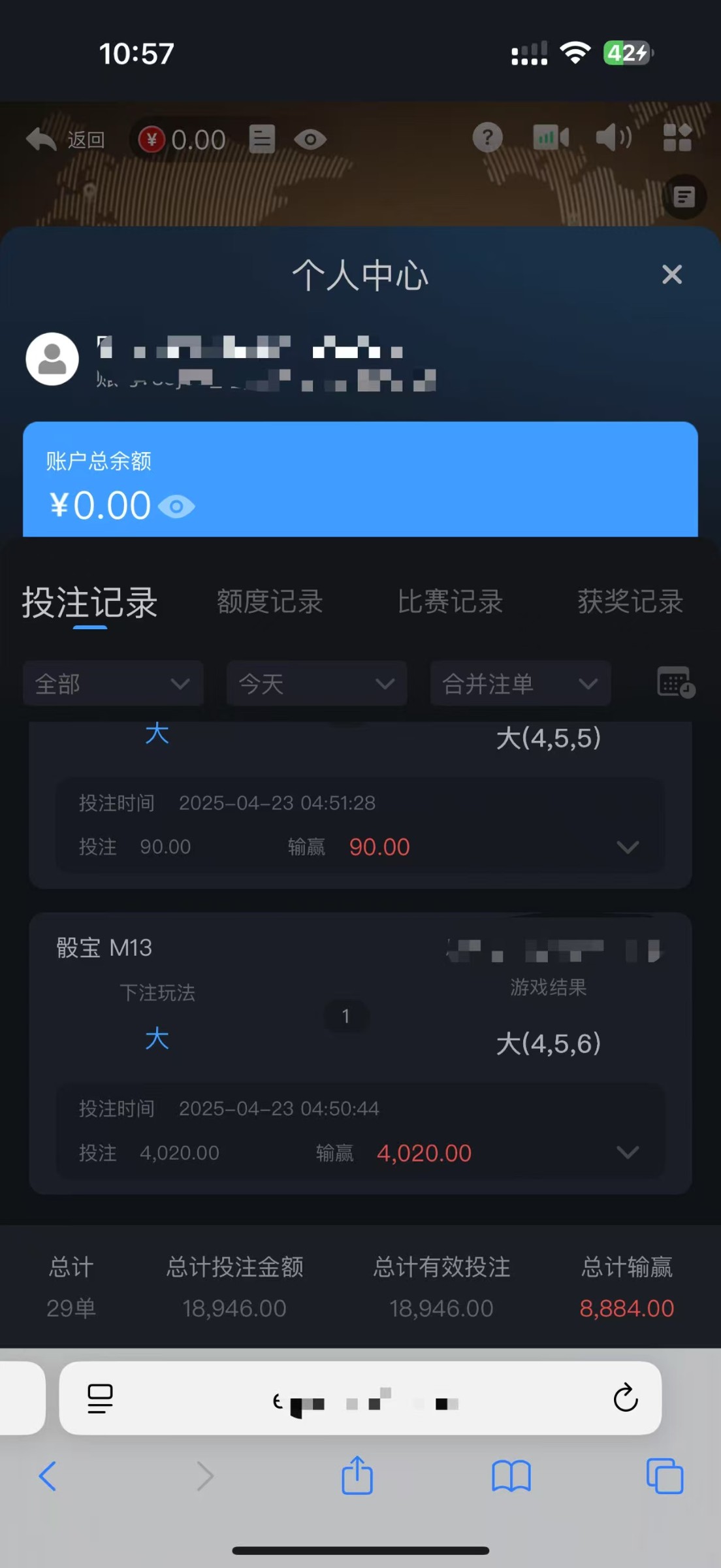Toggle the sound speaker icon
The height and width of the screenshot is (1568, 721).
(613, 138)
